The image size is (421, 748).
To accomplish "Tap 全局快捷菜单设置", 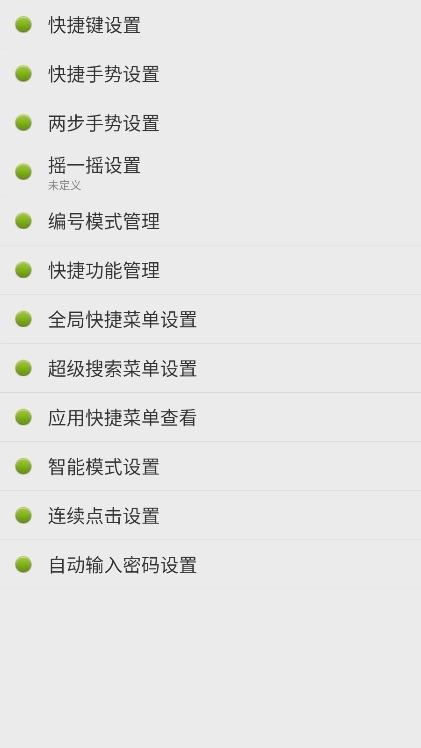I will (210, 319).
